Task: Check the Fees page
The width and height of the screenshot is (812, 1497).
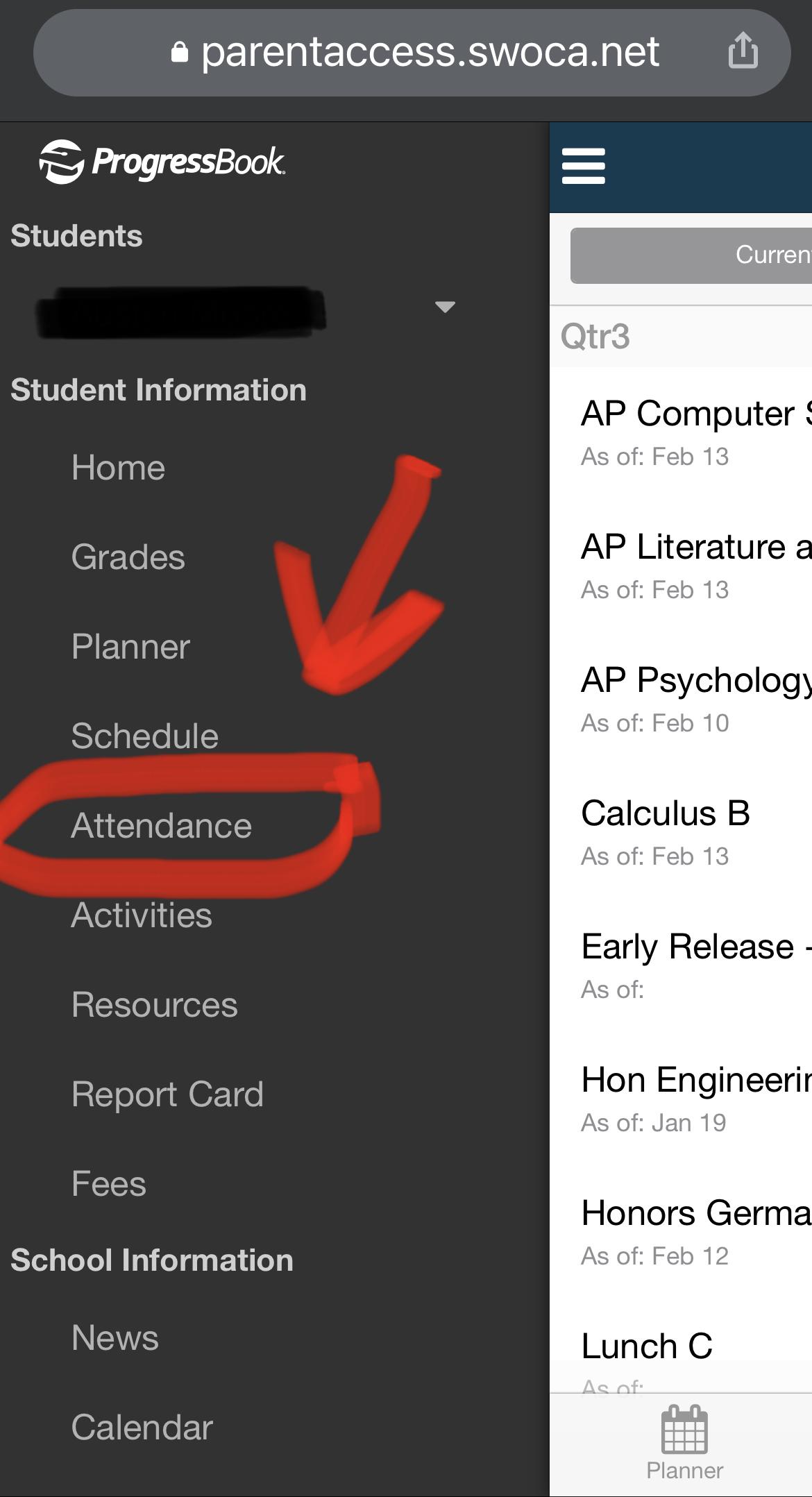Action: point(109,1184)
